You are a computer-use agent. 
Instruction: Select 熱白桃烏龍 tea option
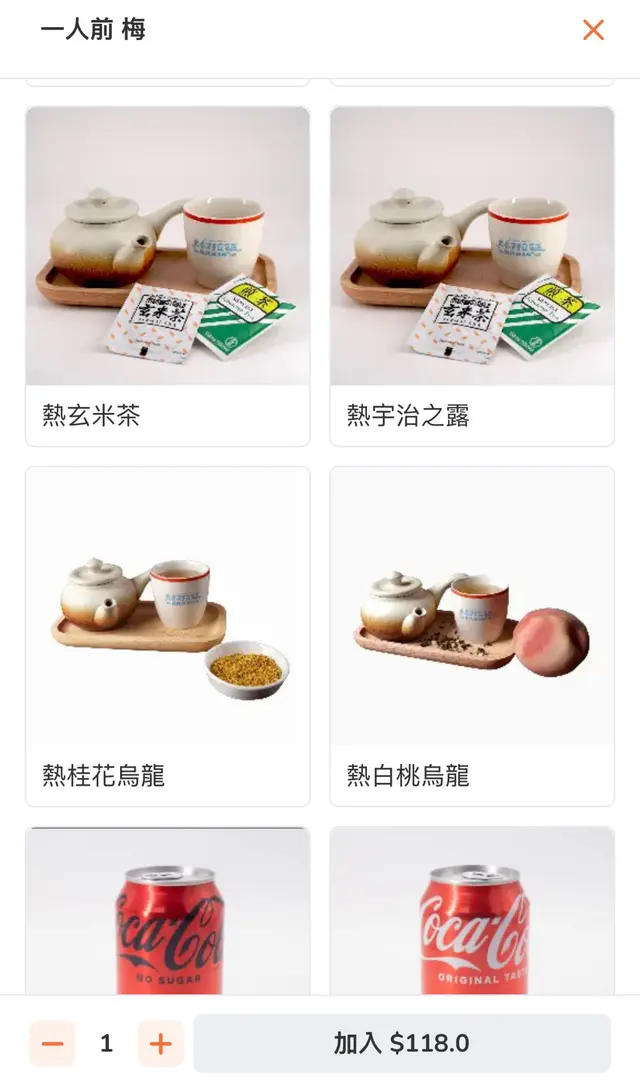pyautogui.click(x=472, y=635)
